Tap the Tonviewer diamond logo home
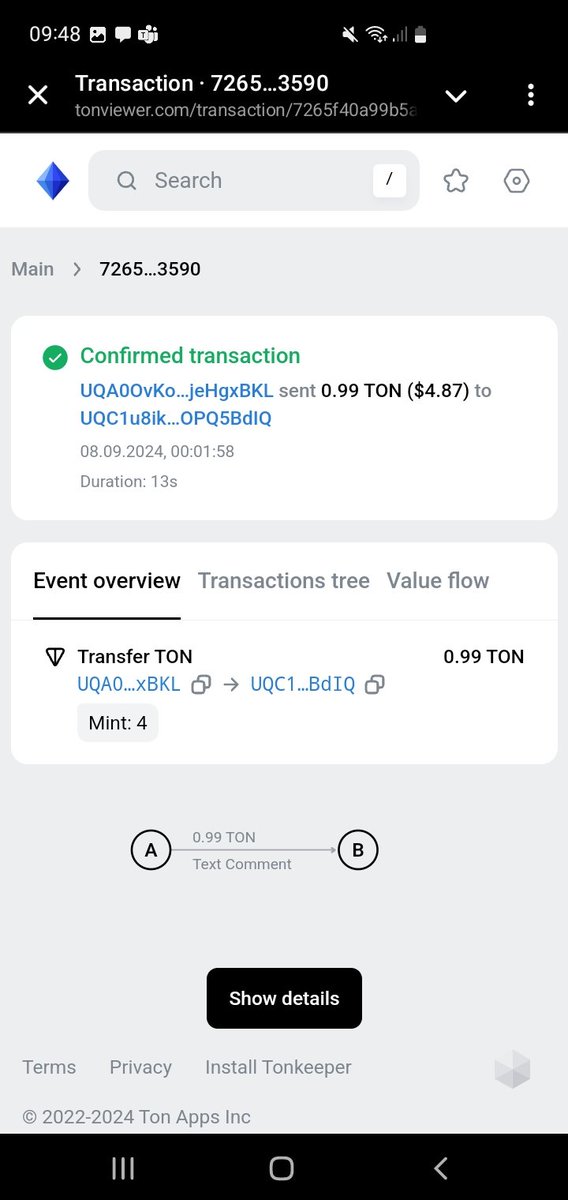Viewport: 568px width, 1200px height. pos(52,181)
